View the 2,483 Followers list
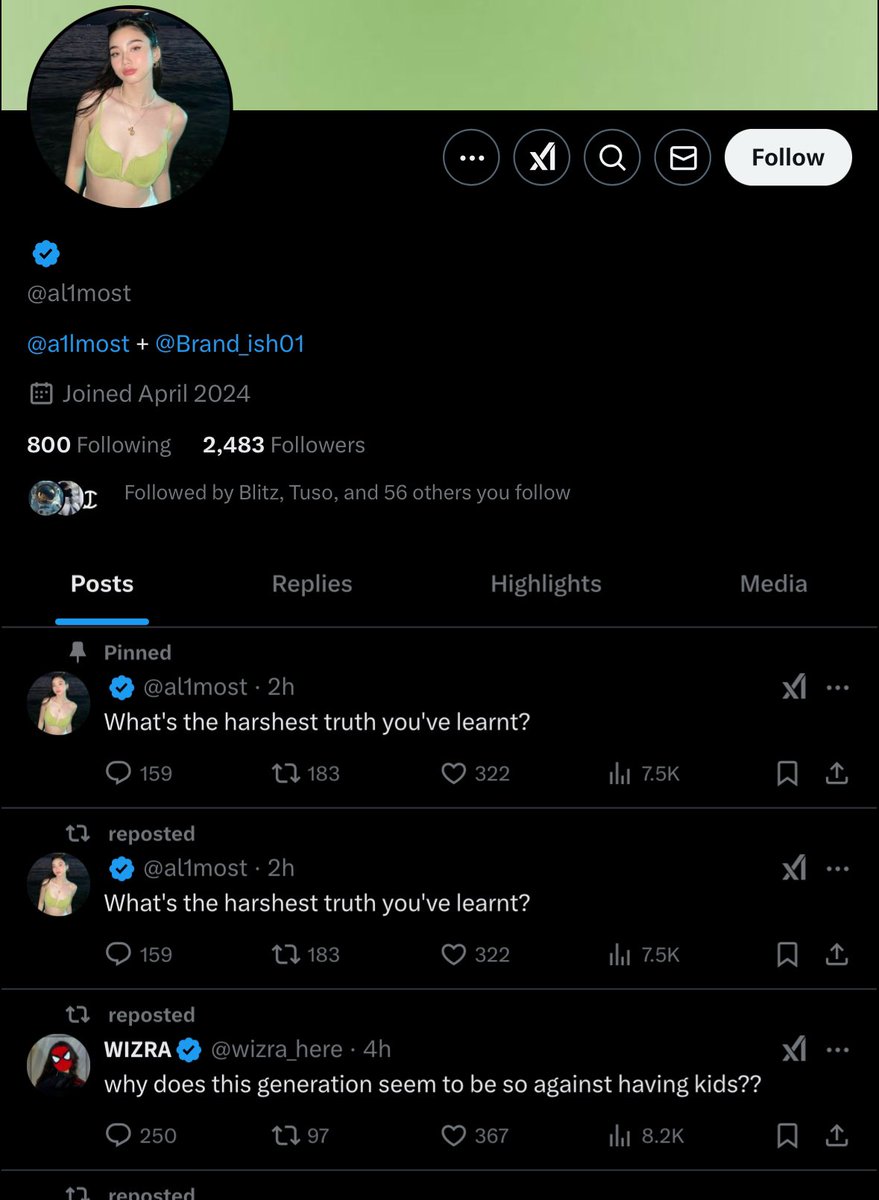The width and height of the screenshot is (879, 1200). tap(283, 445)
